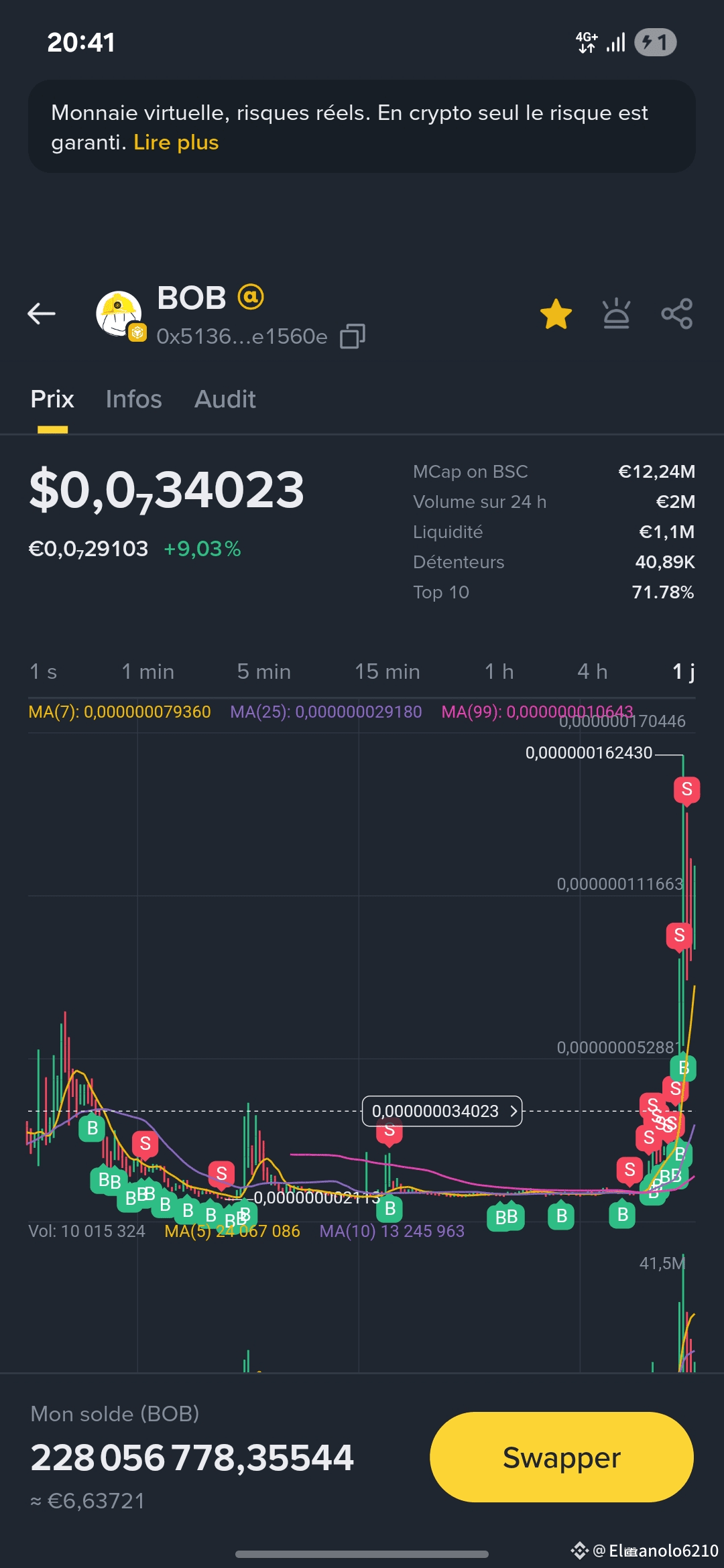Tap the current price label 0,000000034023

(442, 1111)
